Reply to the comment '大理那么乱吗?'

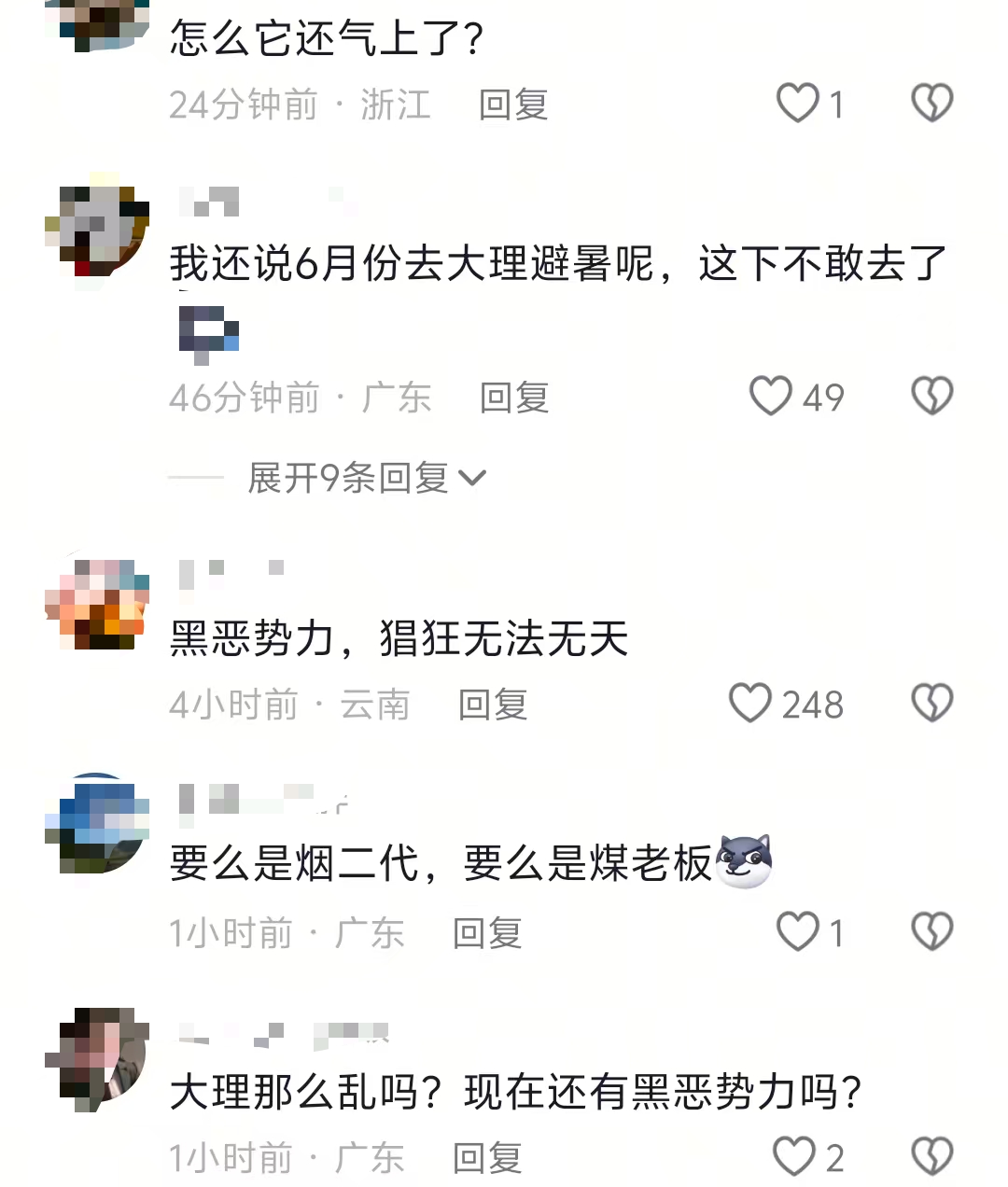[486, 1159]
